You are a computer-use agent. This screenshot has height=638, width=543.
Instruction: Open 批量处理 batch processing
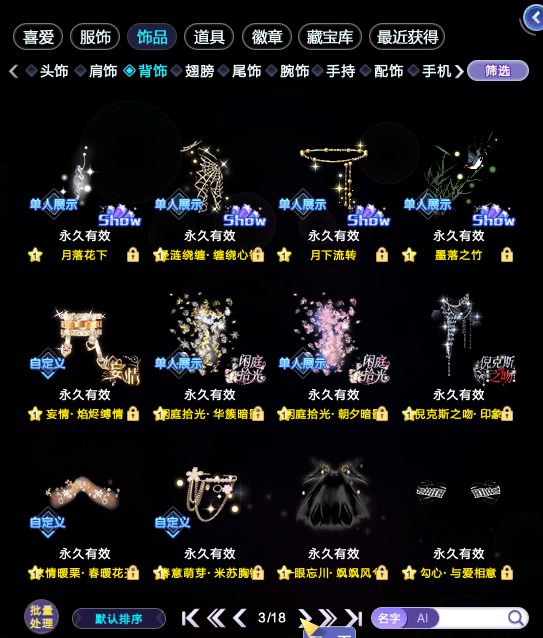[x=41, y=617]
